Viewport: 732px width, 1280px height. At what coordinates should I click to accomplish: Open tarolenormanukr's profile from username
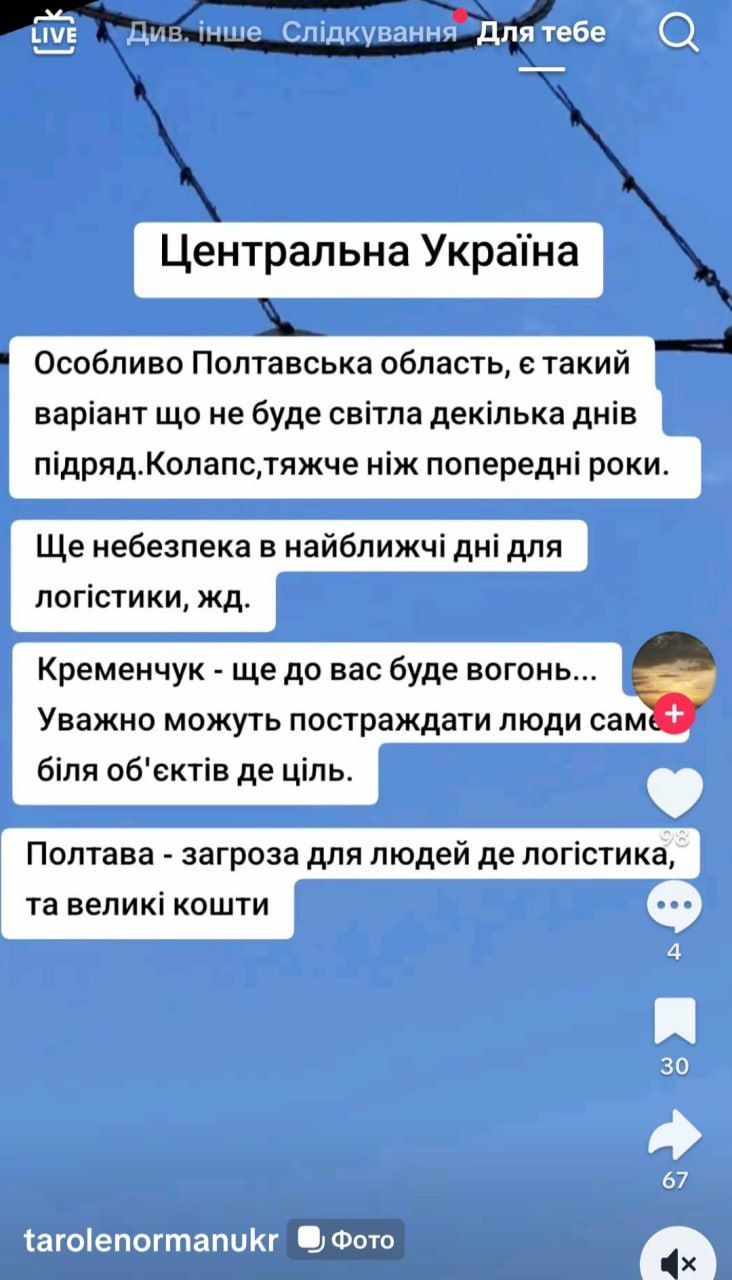pos(150,1241)
